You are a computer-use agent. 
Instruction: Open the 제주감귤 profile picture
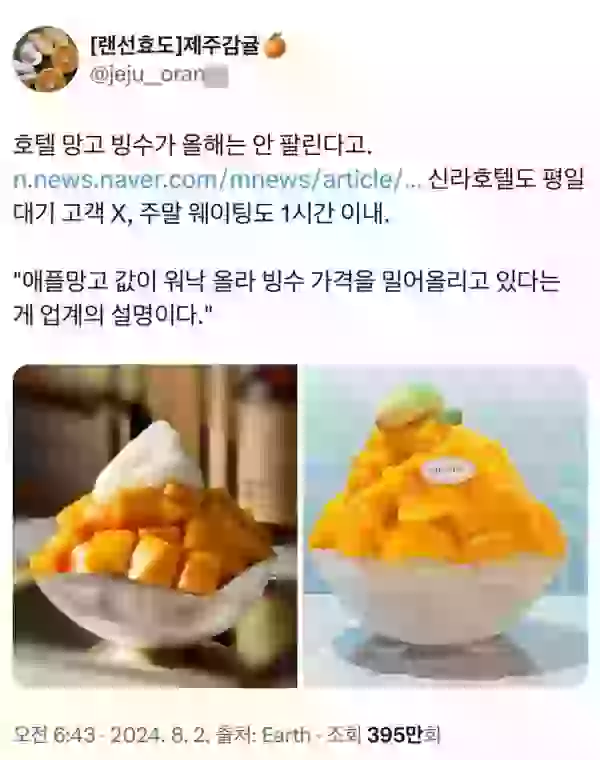coord(46,59)
